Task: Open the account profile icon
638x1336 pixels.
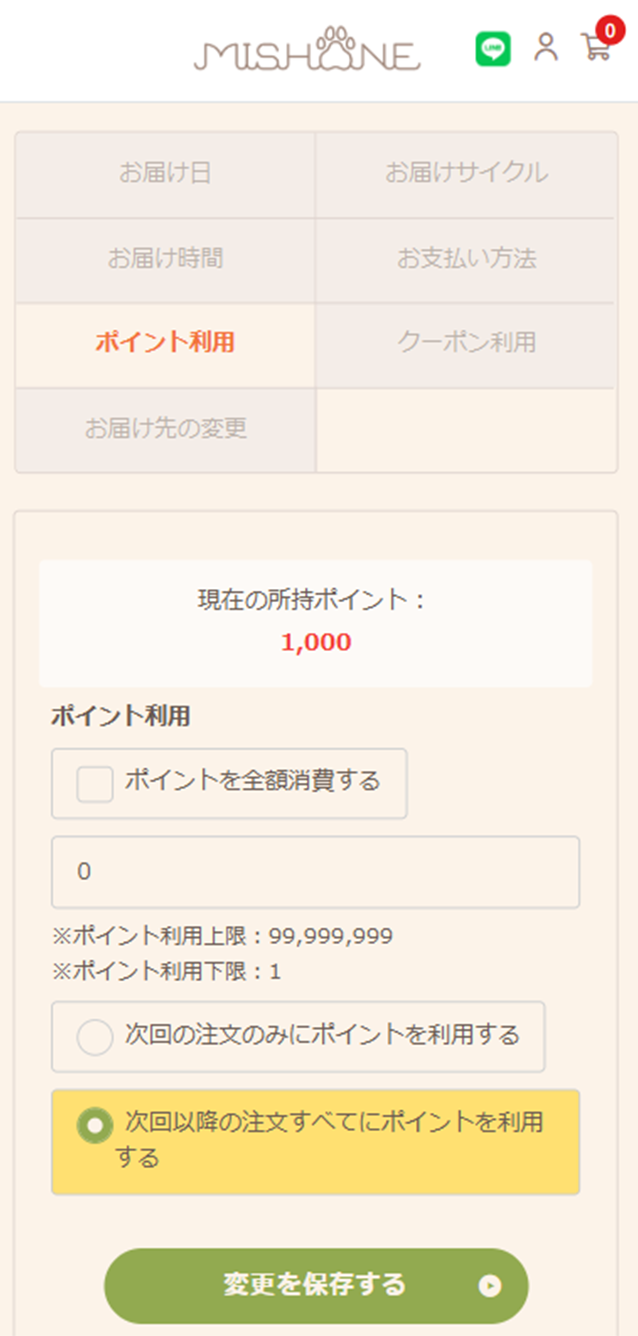Action: [x=545, y=47]
